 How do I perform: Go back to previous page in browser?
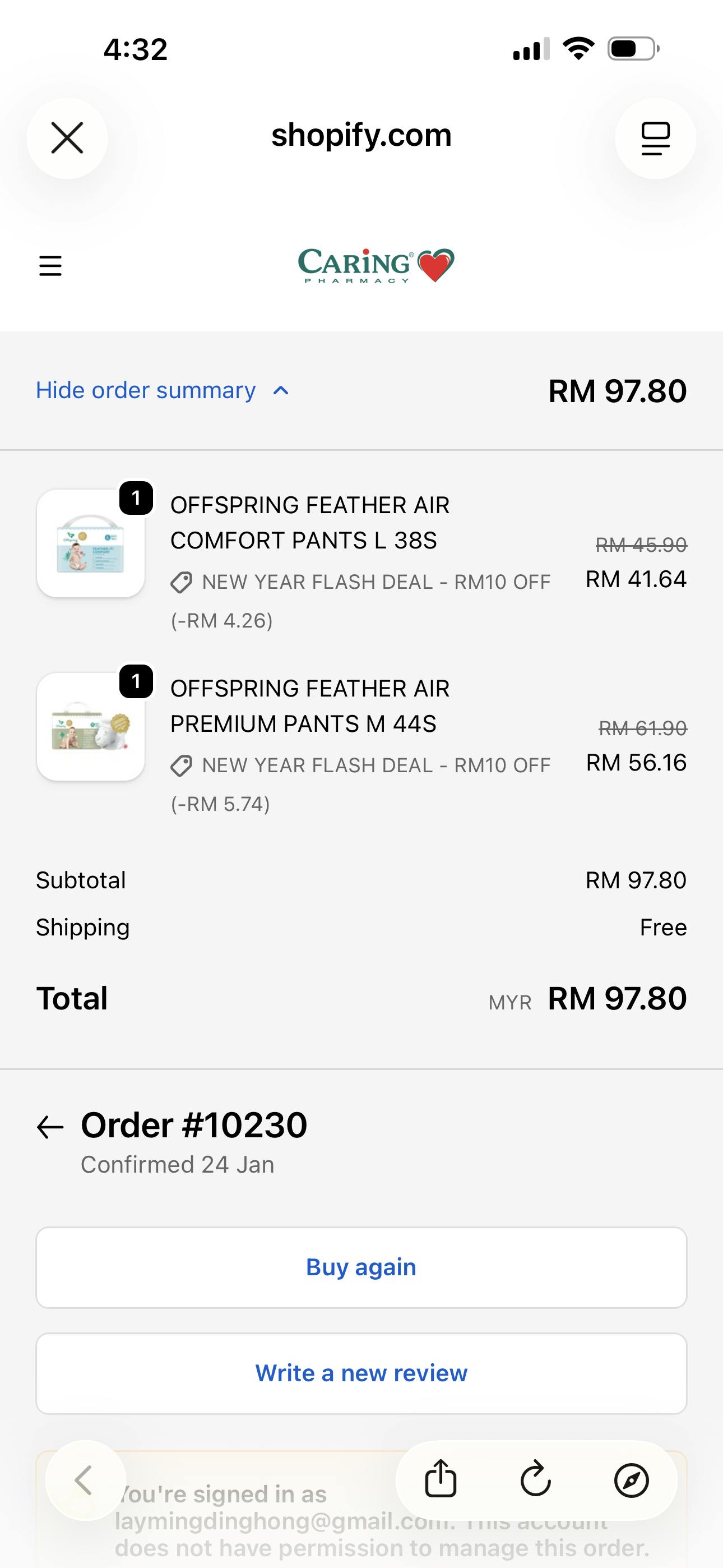[x=85, y=1480]
